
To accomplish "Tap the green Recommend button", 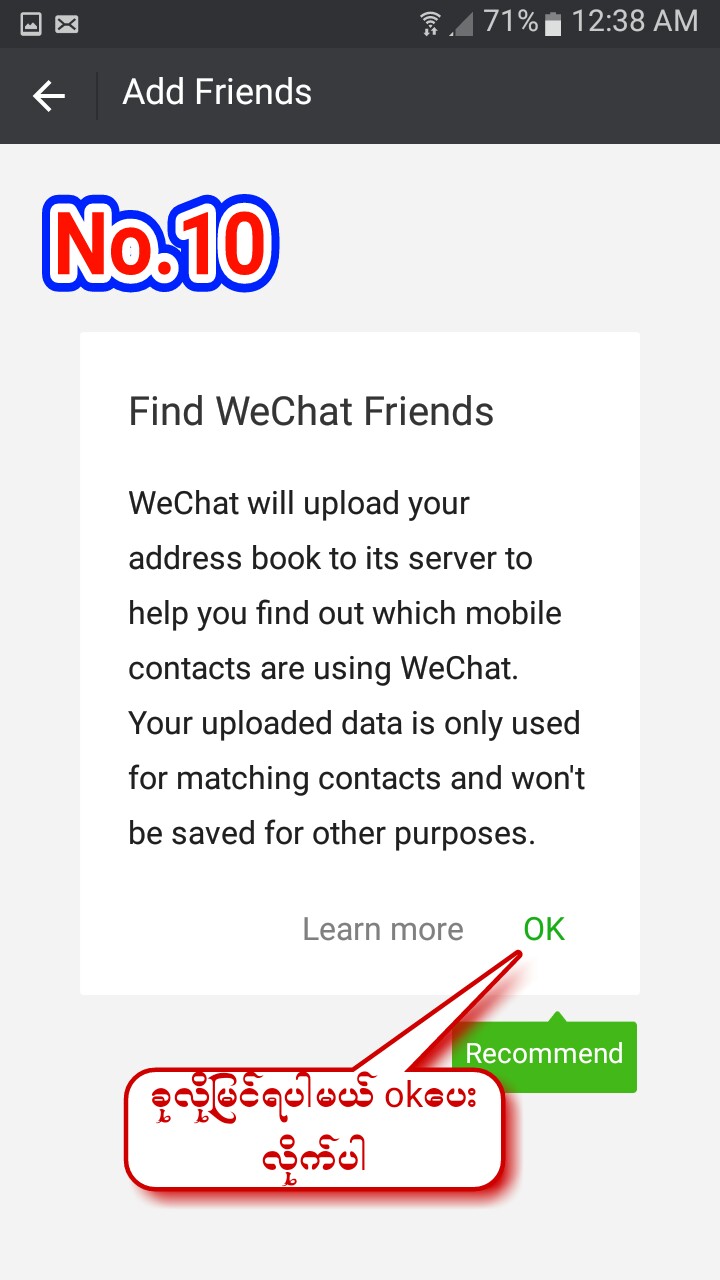I will tap(544, 1053).
